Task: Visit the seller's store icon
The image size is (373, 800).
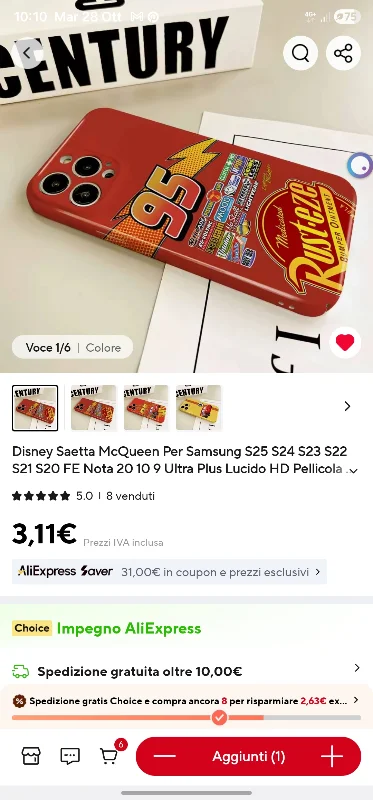Action: (31, 756)
